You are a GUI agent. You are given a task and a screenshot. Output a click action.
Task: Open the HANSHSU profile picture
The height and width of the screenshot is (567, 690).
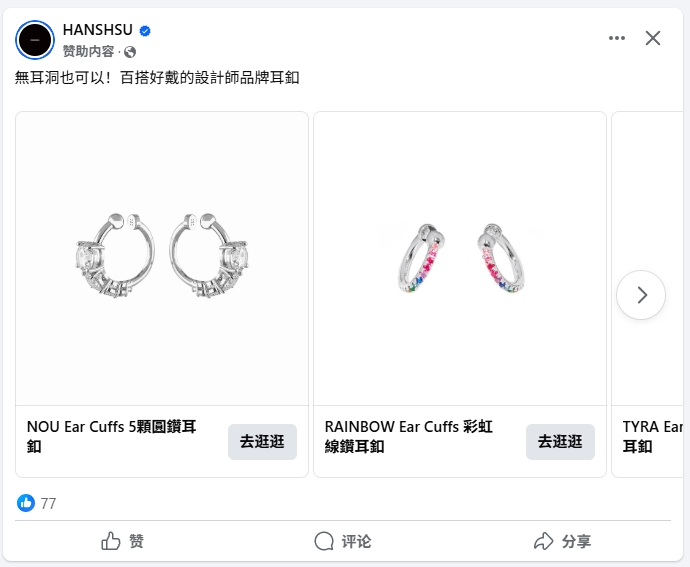[x=35, y=39]
